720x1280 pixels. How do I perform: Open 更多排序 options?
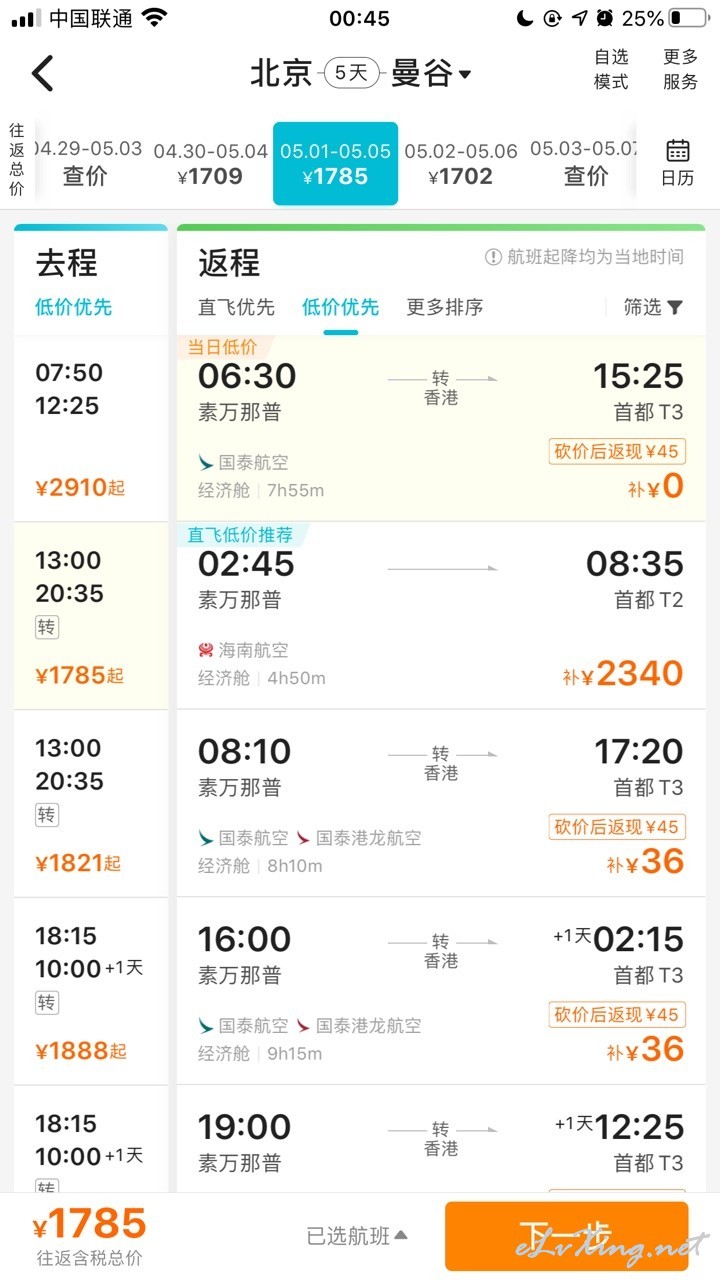tap(445, 307)
